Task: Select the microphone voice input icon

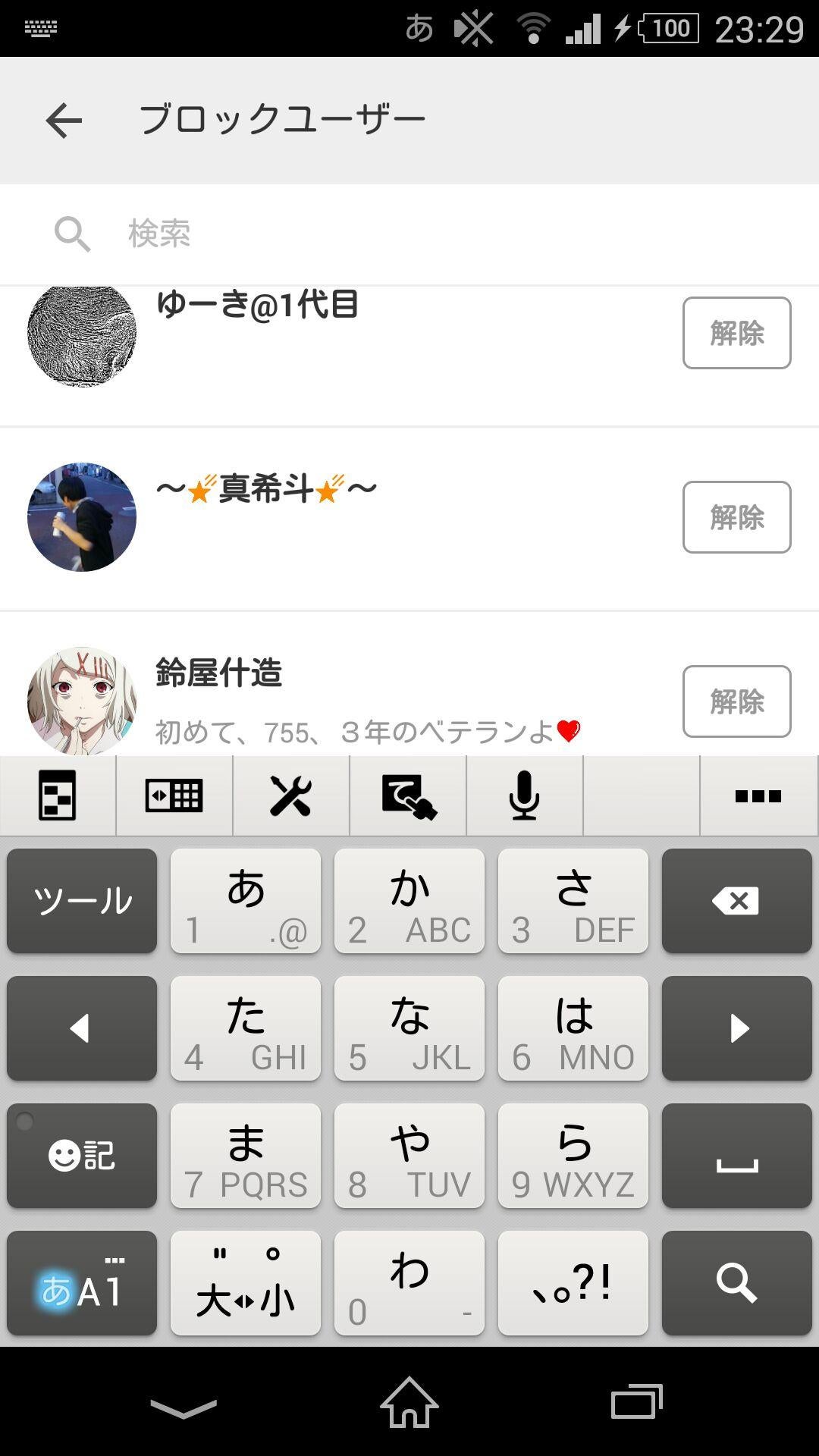Action: point(524,795)
